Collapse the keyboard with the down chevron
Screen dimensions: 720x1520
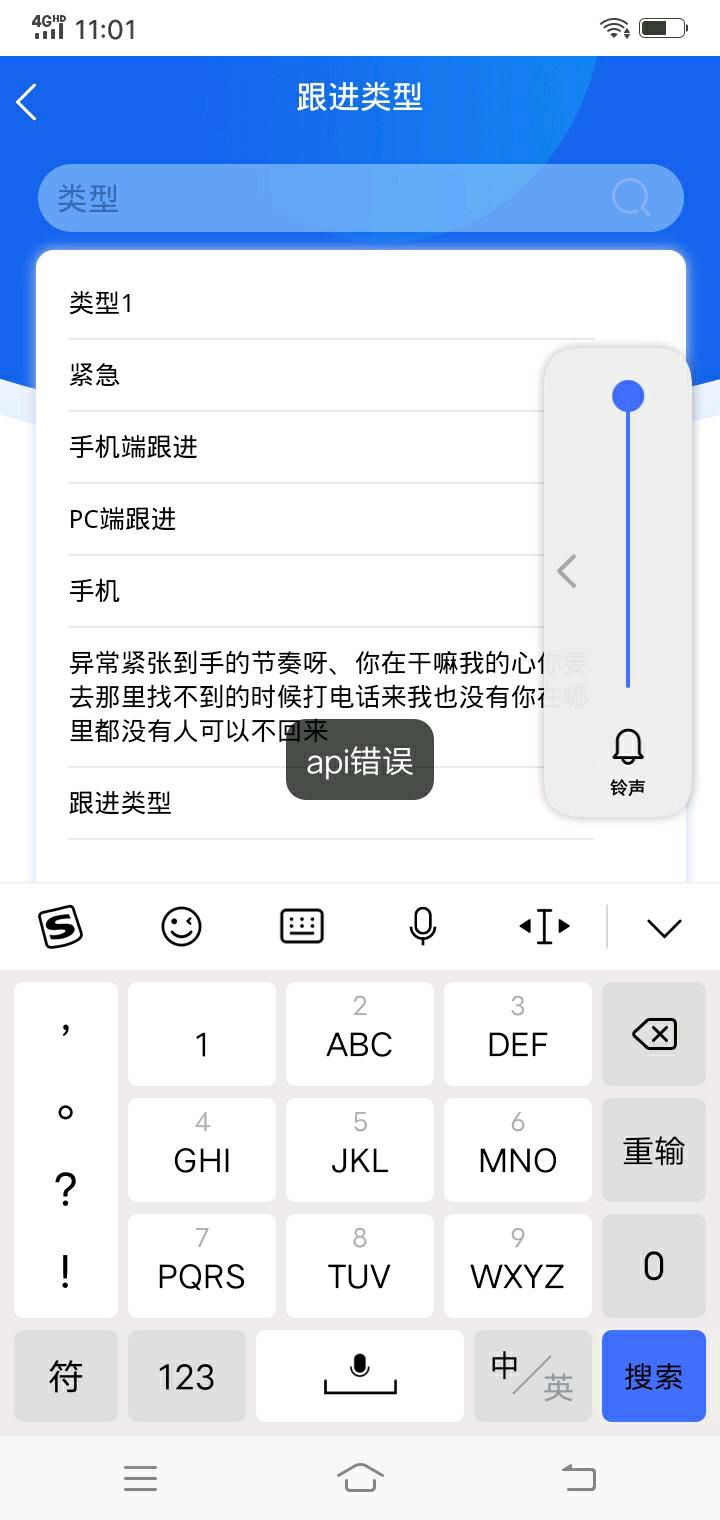(x=664, y=927)
